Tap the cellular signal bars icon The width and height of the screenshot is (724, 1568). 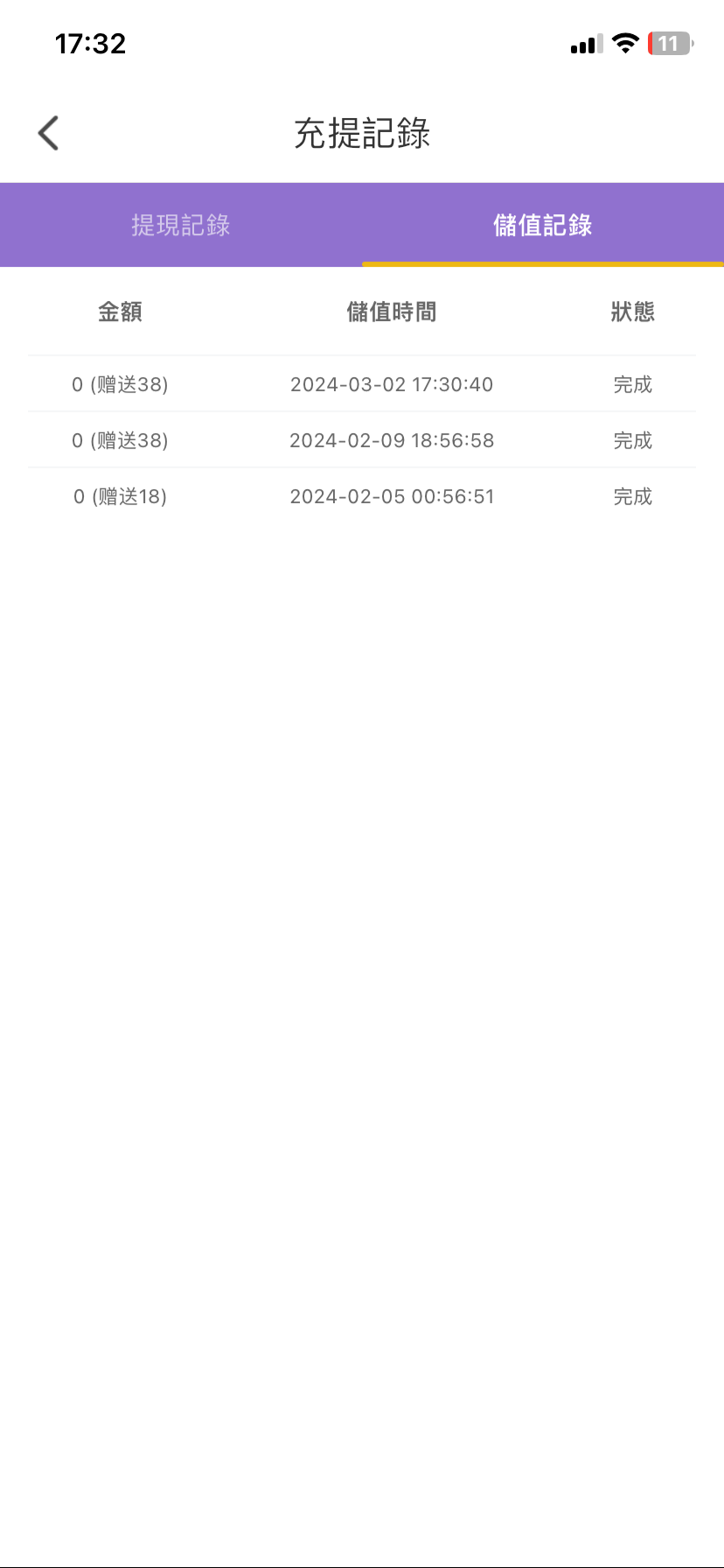583,43
